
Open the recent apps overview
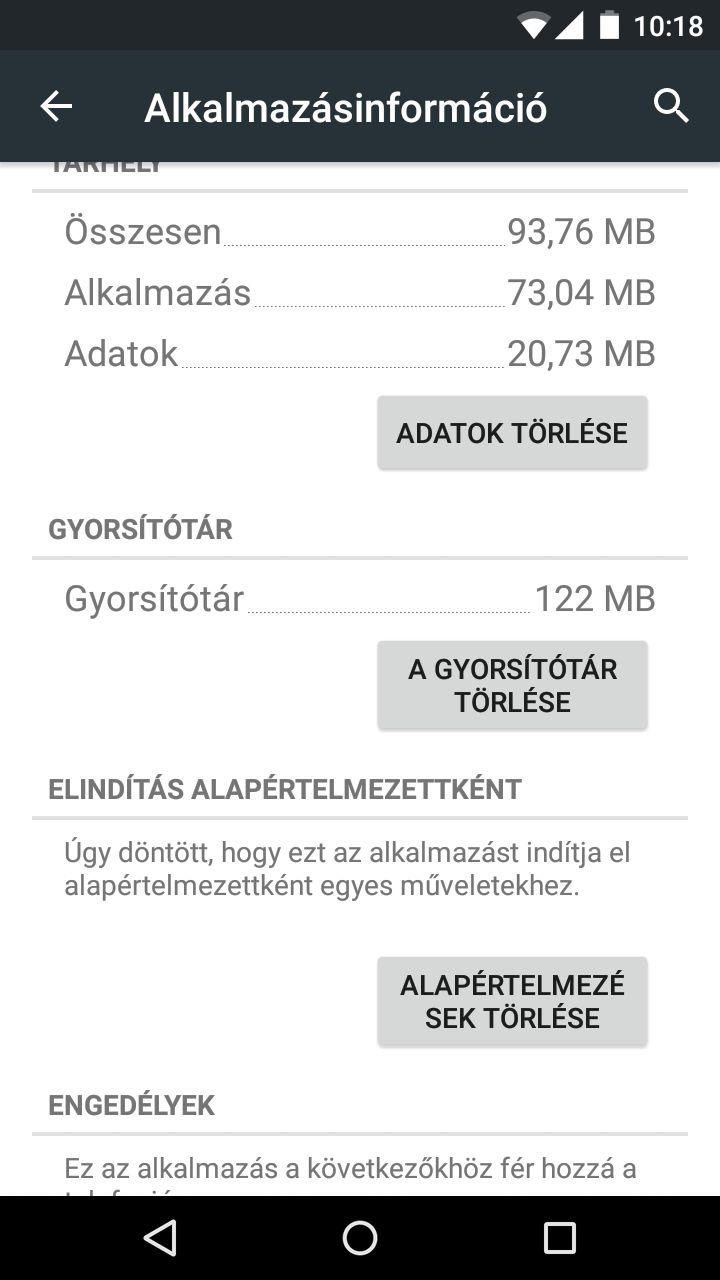pyautogui.click(x=560, y=1238)
